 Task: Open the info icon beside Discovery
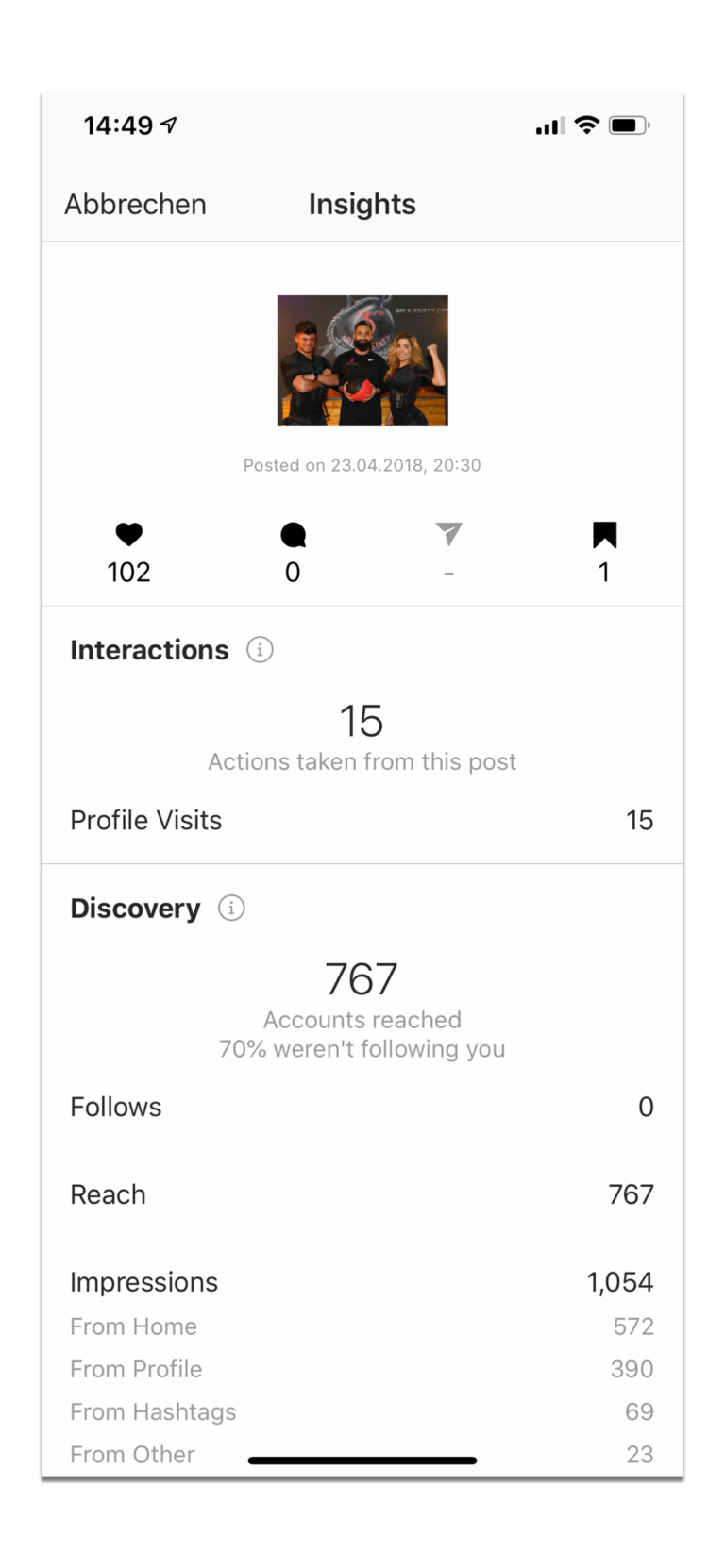[x=231, y=908]
